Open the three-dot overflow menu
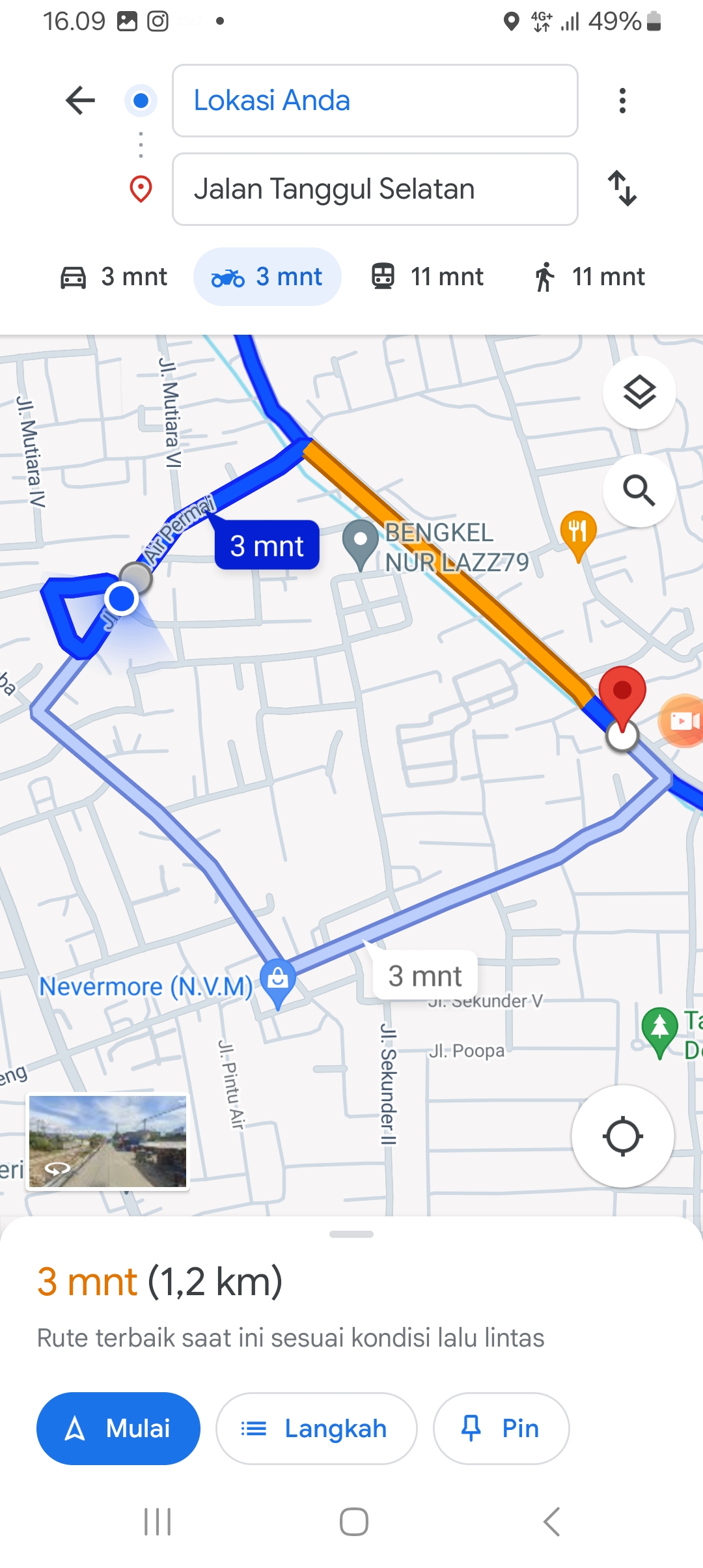Screen dimensions: 703x1568 point(622,100)
